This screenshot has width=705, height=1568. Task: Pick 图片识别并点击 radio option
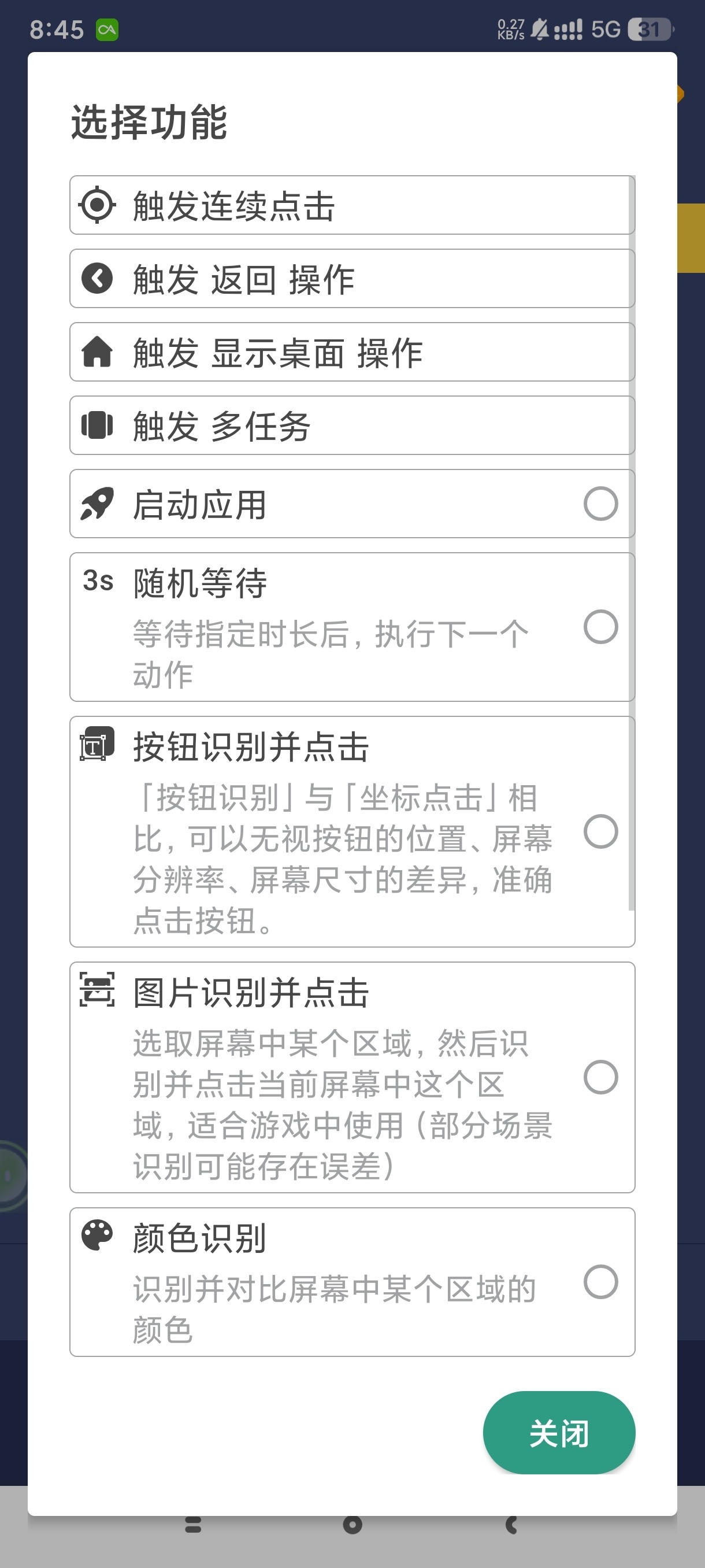coord(600,1077)
